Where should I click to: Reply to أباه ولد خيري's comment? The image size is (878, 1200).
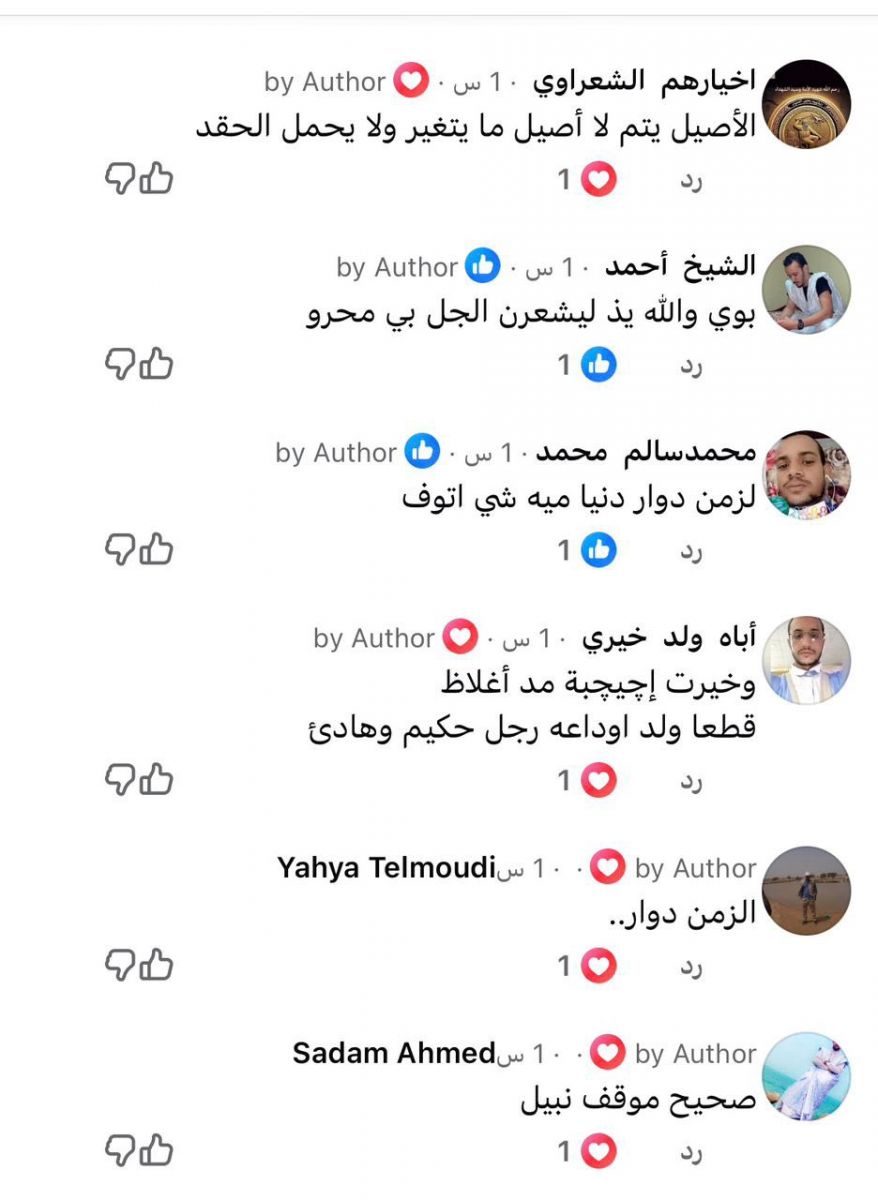(692, 782)
